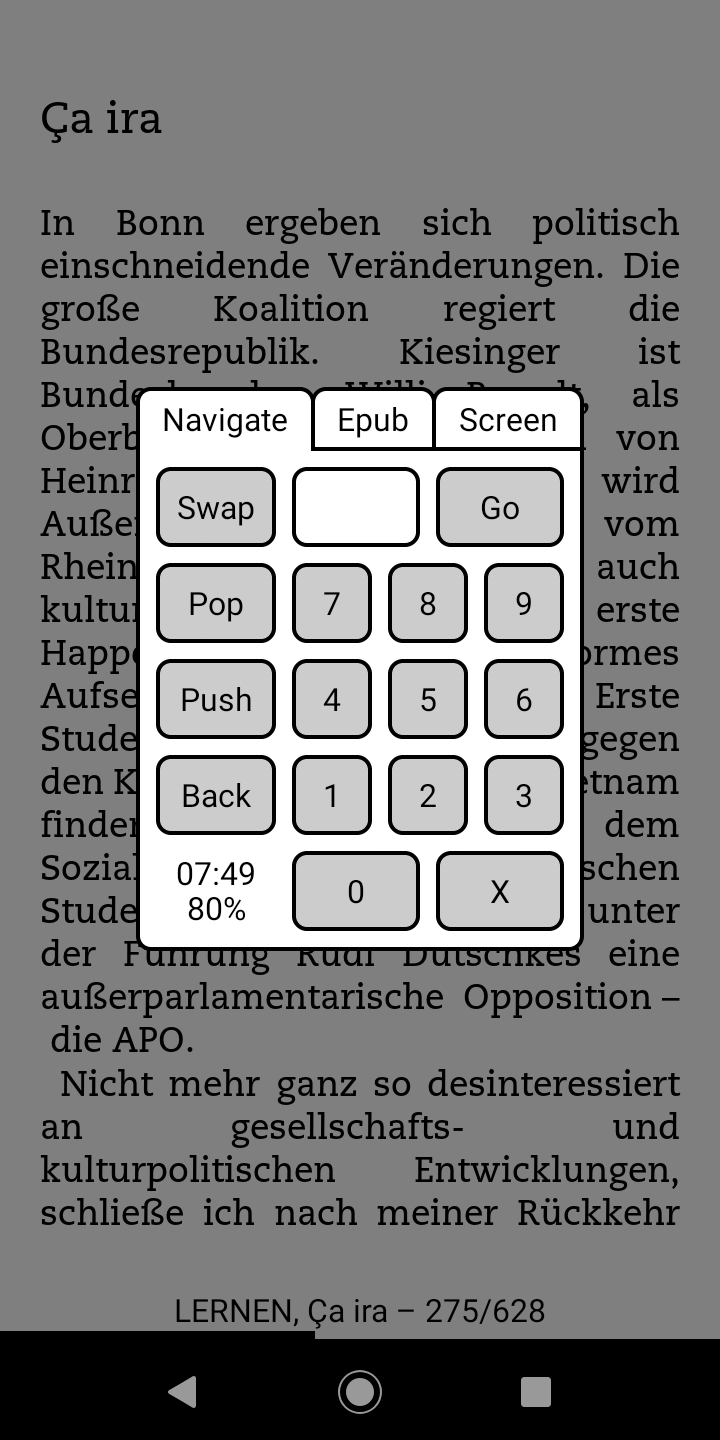This screenshot has width=720, height=1440.
Task: Switch to the Screen tab
Action: pyautogui.click(x=508, y=420)
